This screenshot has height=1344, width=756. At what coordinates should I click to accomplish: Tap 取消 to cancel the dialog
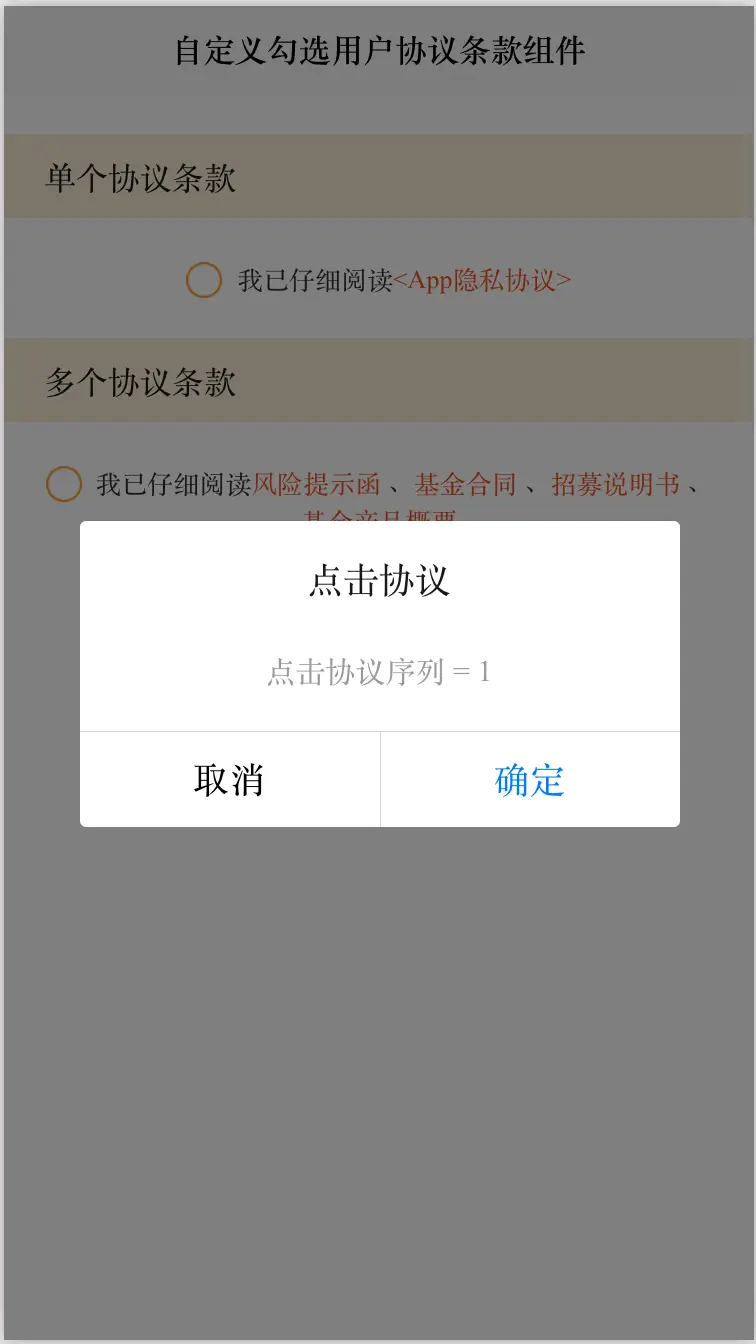(x=230, y=780)
